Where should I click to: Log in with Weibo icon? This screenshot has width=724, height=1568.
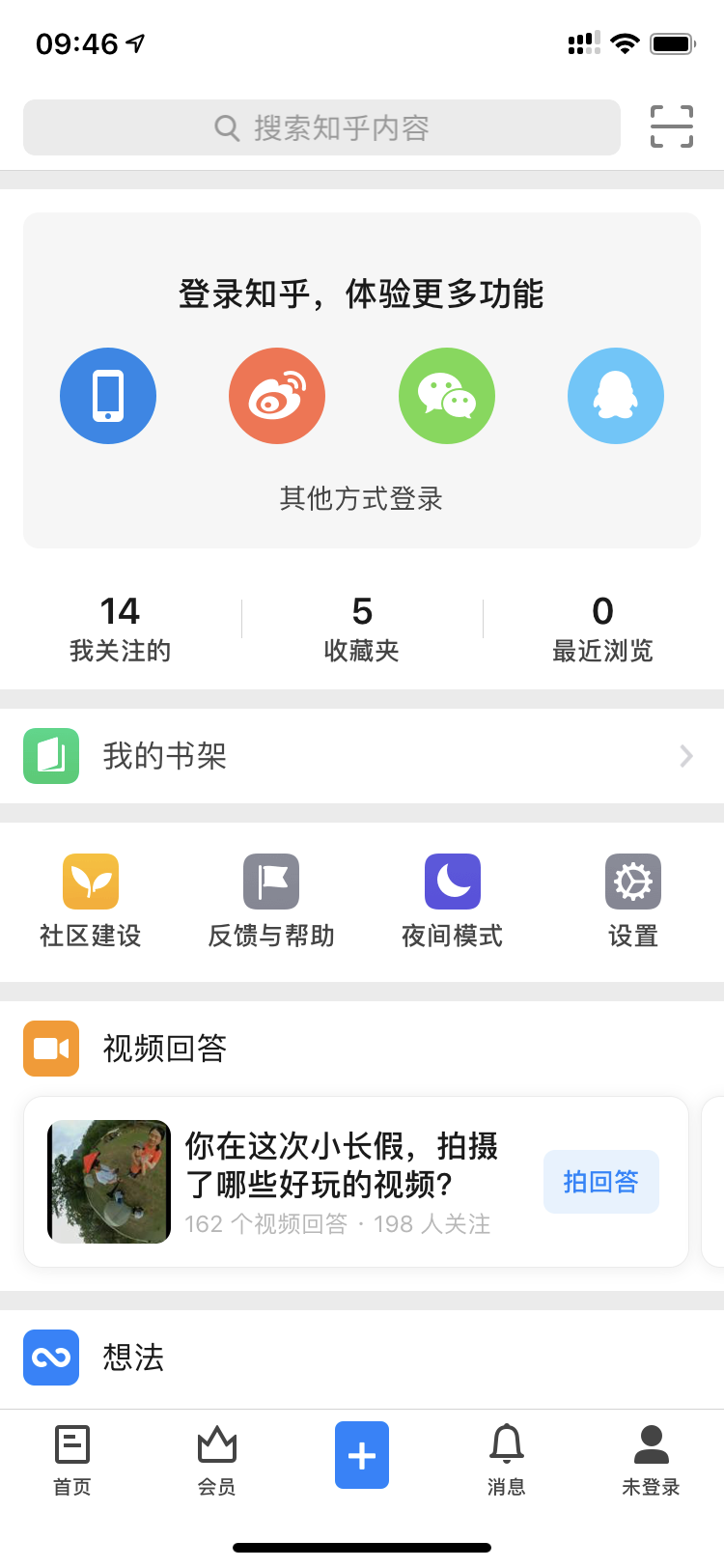coord(277,396)
